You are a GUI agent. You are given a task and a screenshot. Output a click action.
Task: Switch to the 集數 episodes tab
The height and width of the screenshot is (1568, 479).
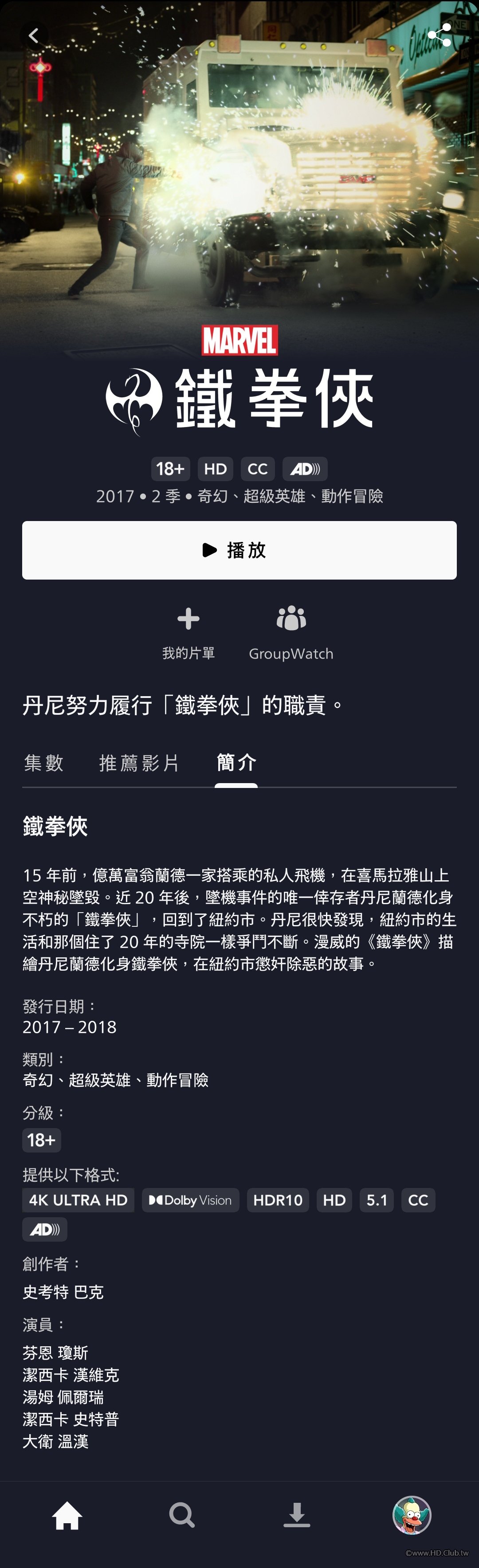click(x=44, y=763)
